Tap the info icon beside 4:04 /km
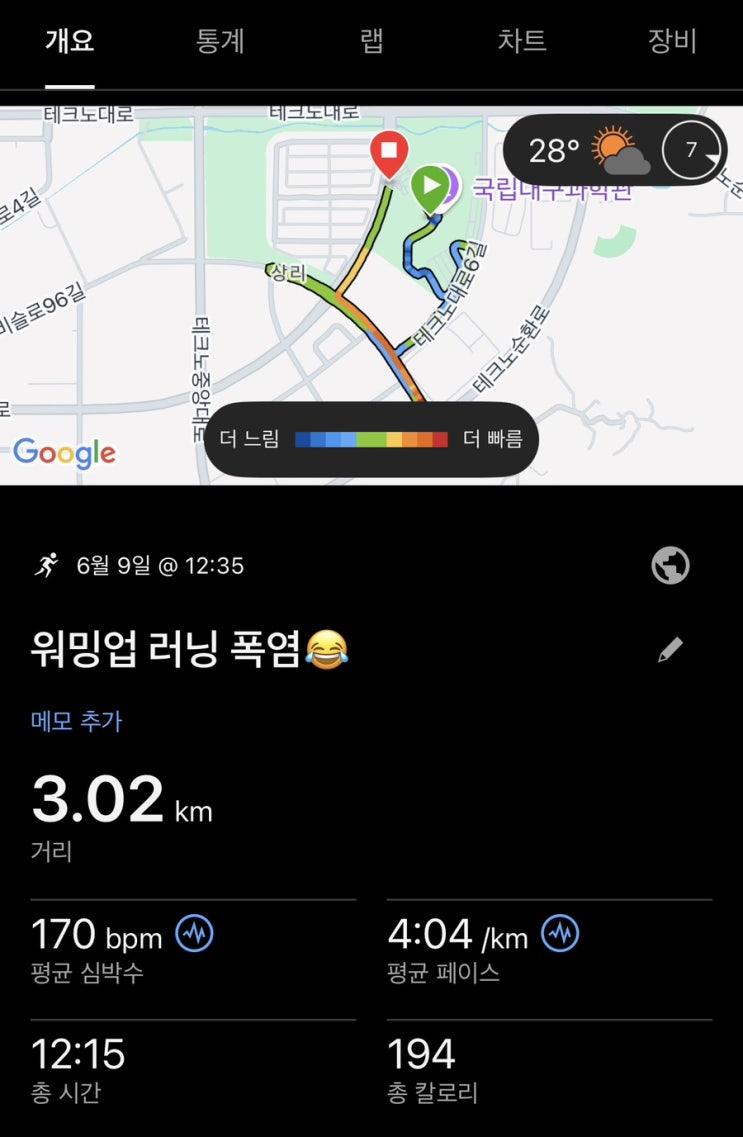Screen dimensions: 743x1137 560,933
